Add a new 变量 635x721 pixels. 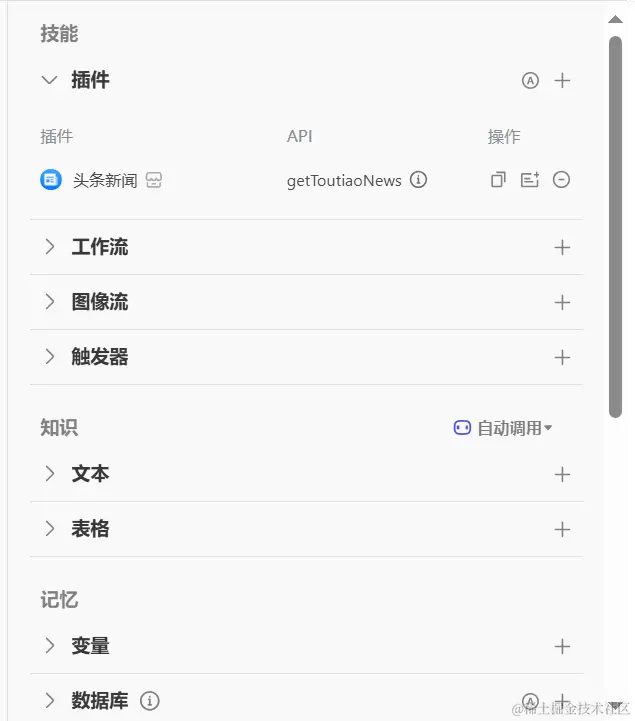click(x=562, y=646)
